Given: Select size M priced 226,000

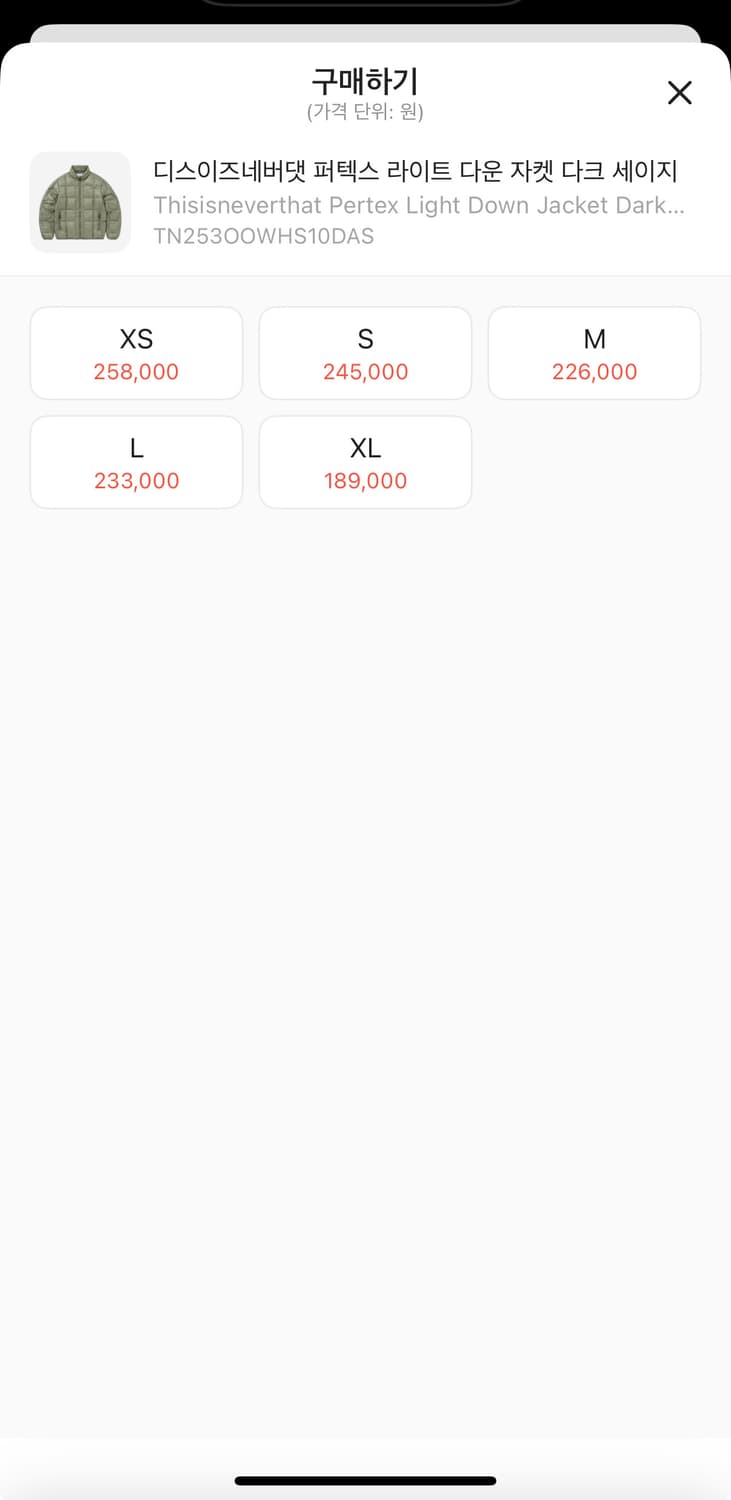Looking at the screenshot, I should [x=594, y=353].
